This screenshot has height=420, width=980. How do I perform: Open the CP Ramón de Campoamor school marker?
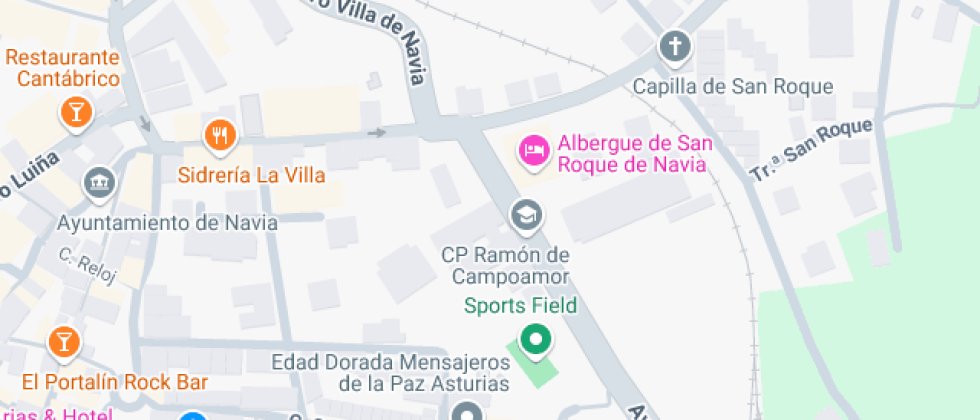click(524, 214)
